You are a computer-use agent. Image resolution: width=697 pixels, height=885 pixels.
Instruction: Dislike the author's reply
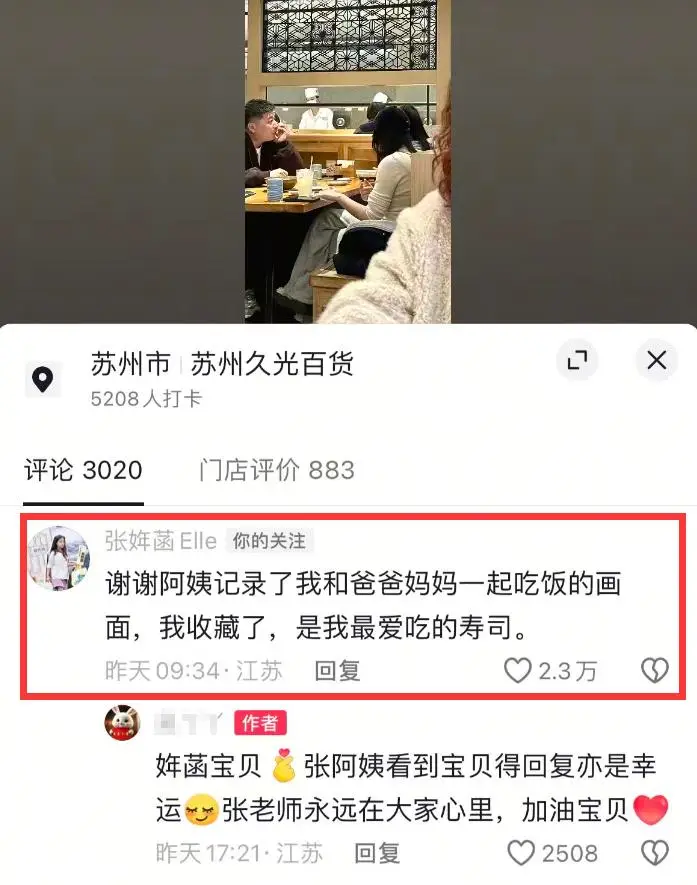point(654,853)
